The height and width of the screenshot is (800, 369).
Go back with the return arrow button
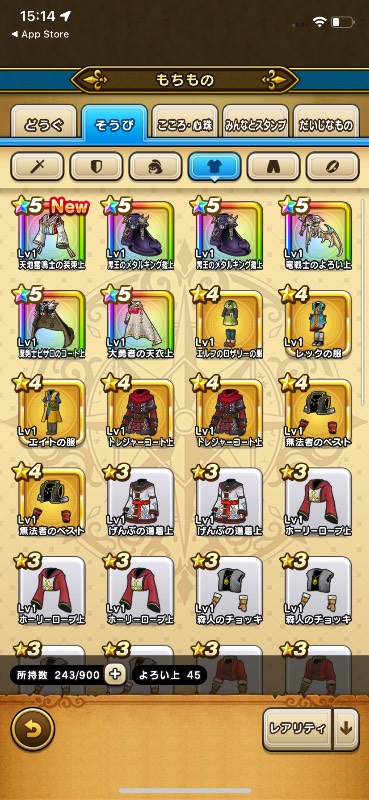(33, 729)
